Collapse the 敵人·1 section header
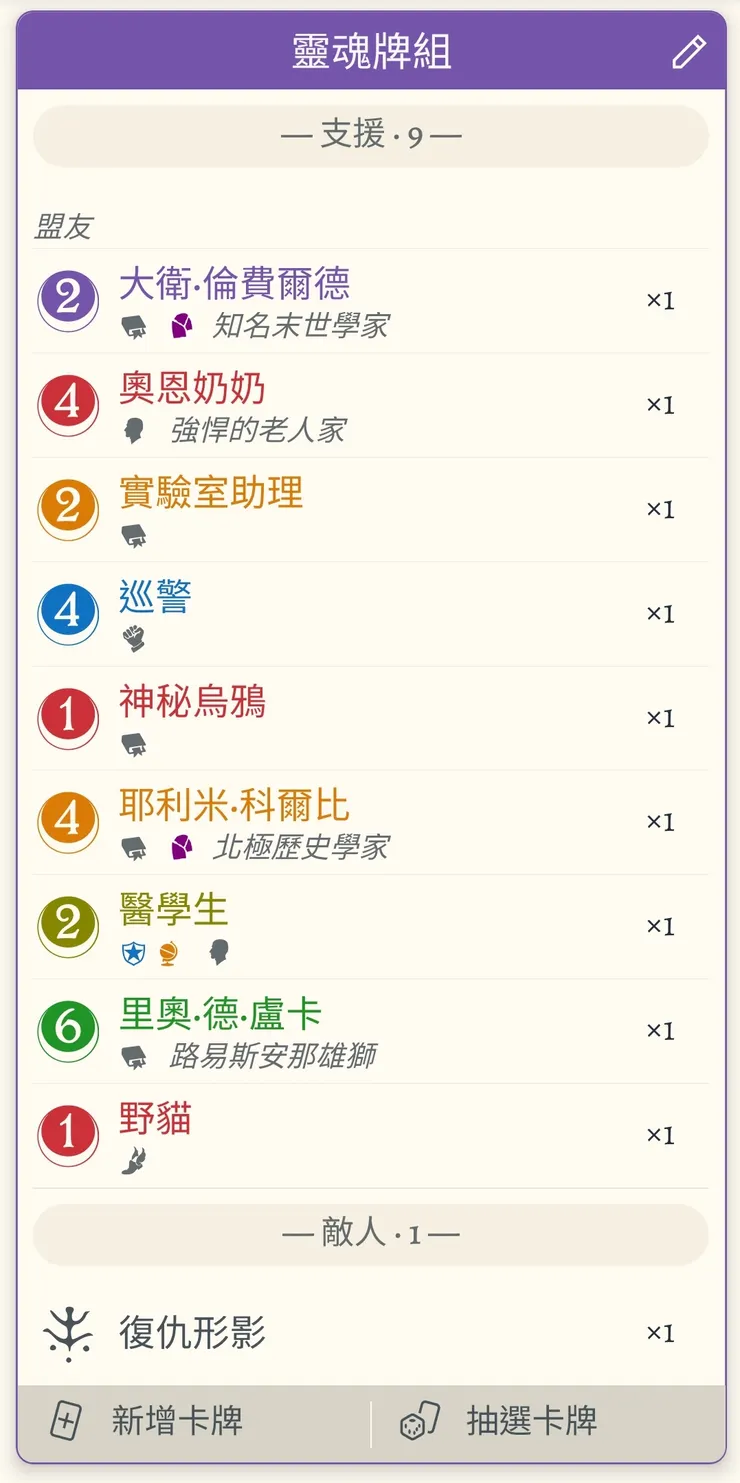The height and width of the screenshot is (1483, 740). [369, 1234]
